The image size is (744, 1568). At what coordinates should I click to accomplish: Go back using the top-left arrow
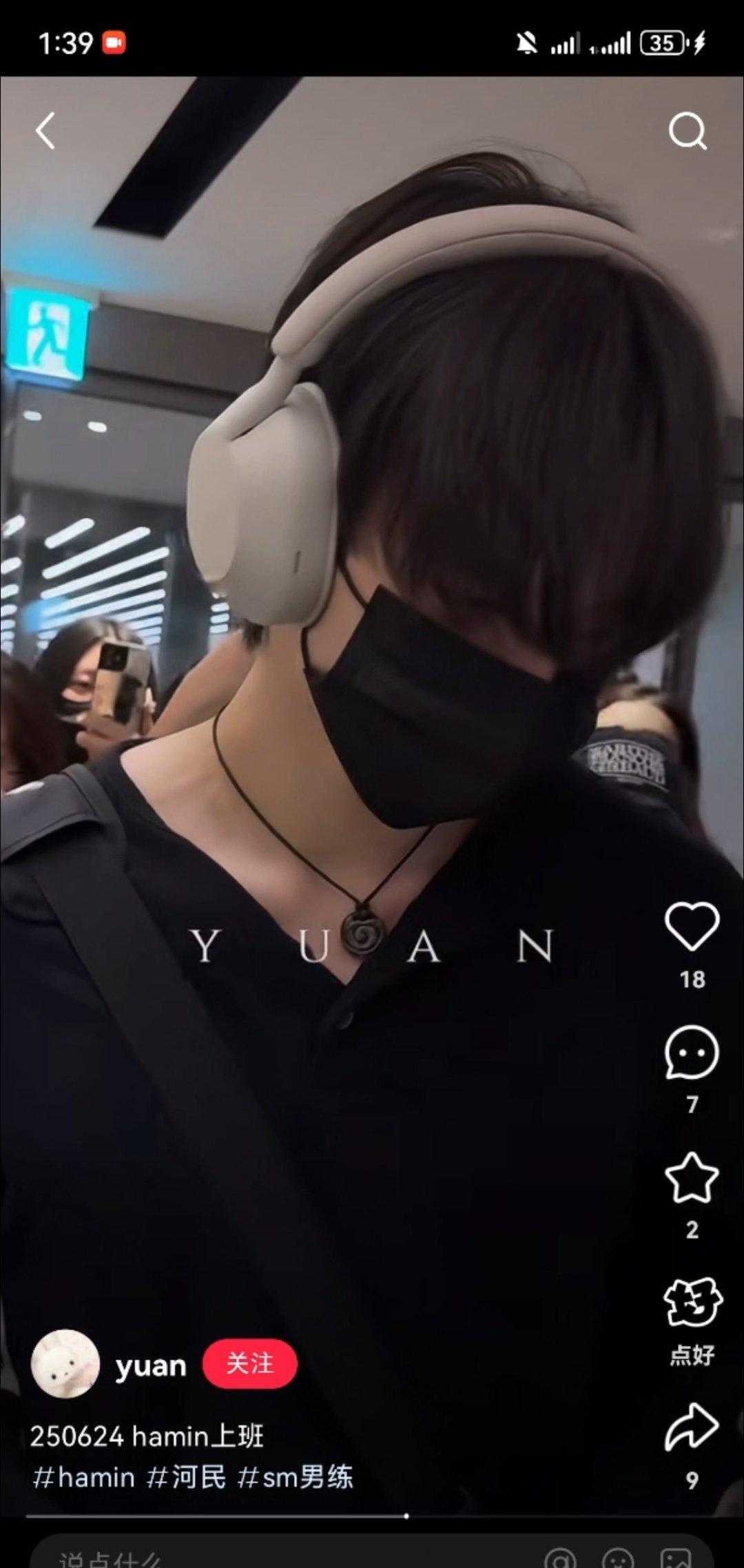click(x=45, y=131)
